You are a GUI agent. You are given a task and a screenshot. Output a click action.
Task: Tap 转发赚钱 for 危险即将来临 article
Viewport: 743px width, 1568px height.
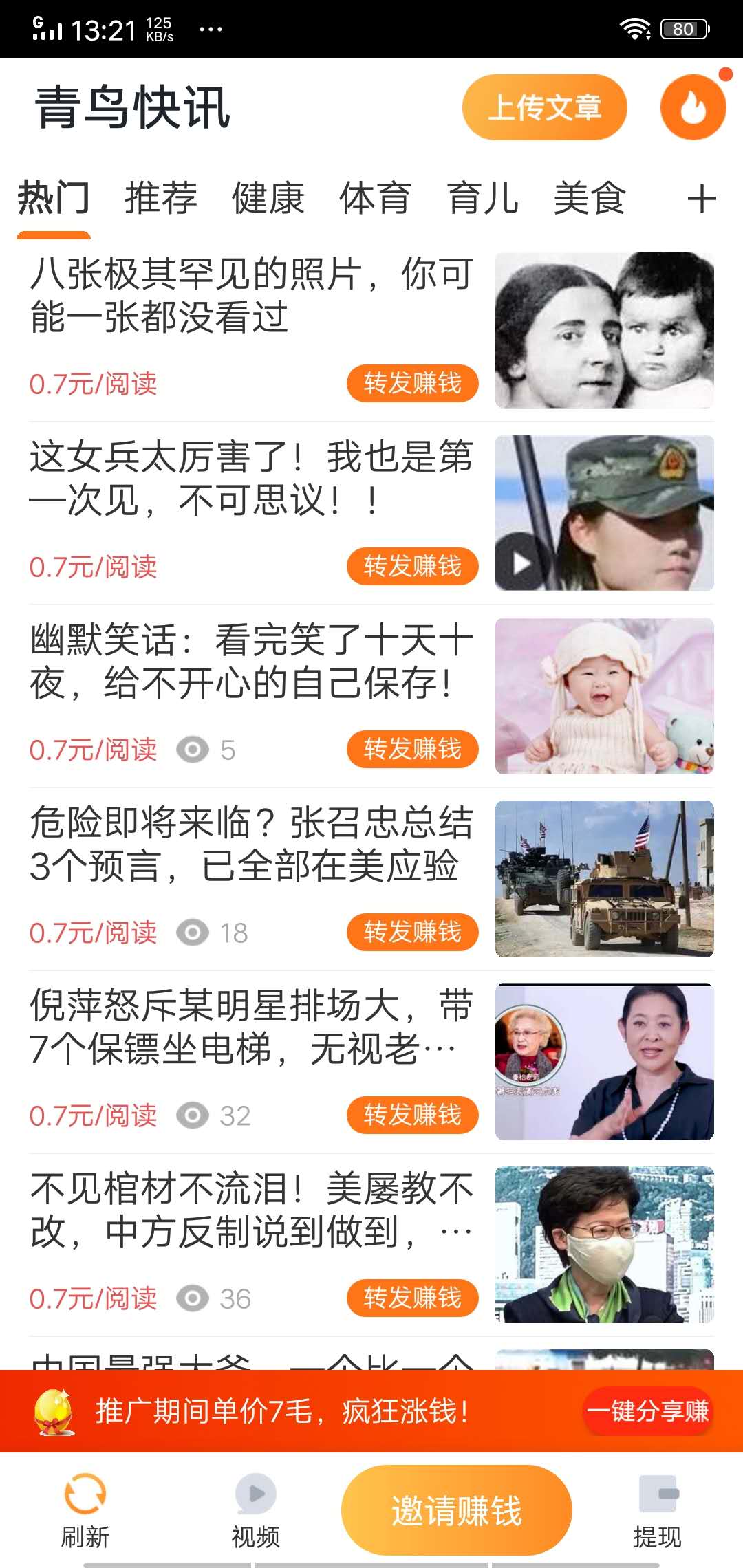412,932
